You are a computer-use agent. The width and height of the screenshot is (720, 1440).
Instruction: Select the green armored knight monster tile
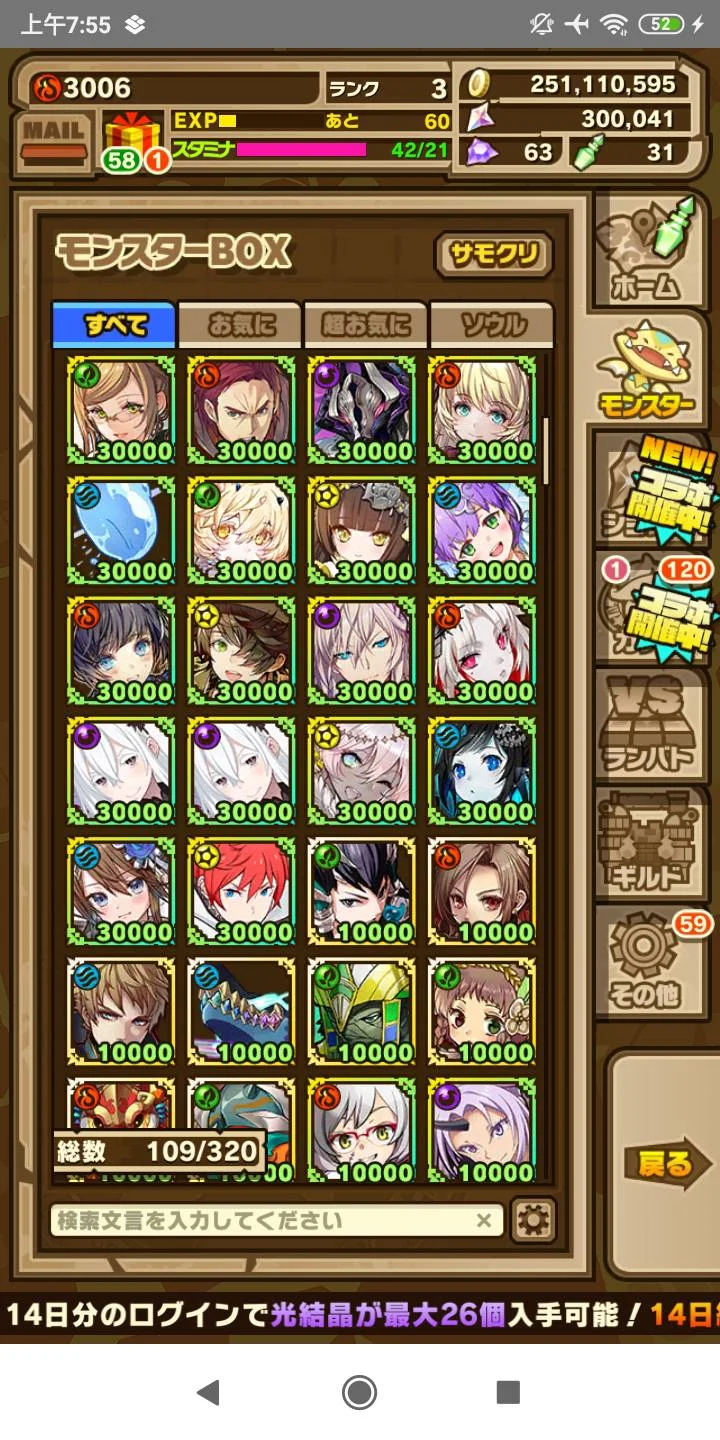(361, 1010)
